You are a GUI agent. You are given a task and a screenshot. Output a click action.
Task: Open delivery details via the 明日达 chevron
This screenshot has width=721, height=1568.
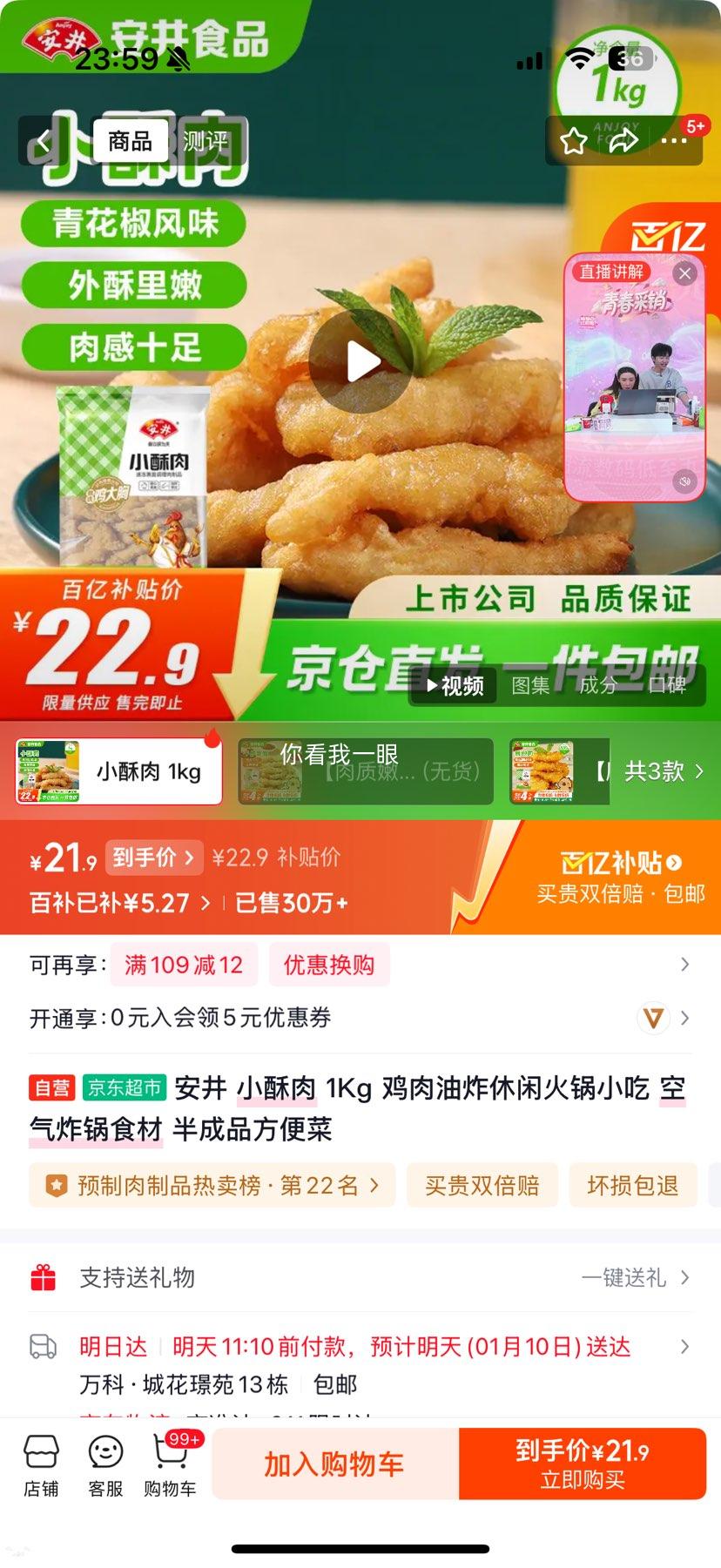coord(684,1346)
